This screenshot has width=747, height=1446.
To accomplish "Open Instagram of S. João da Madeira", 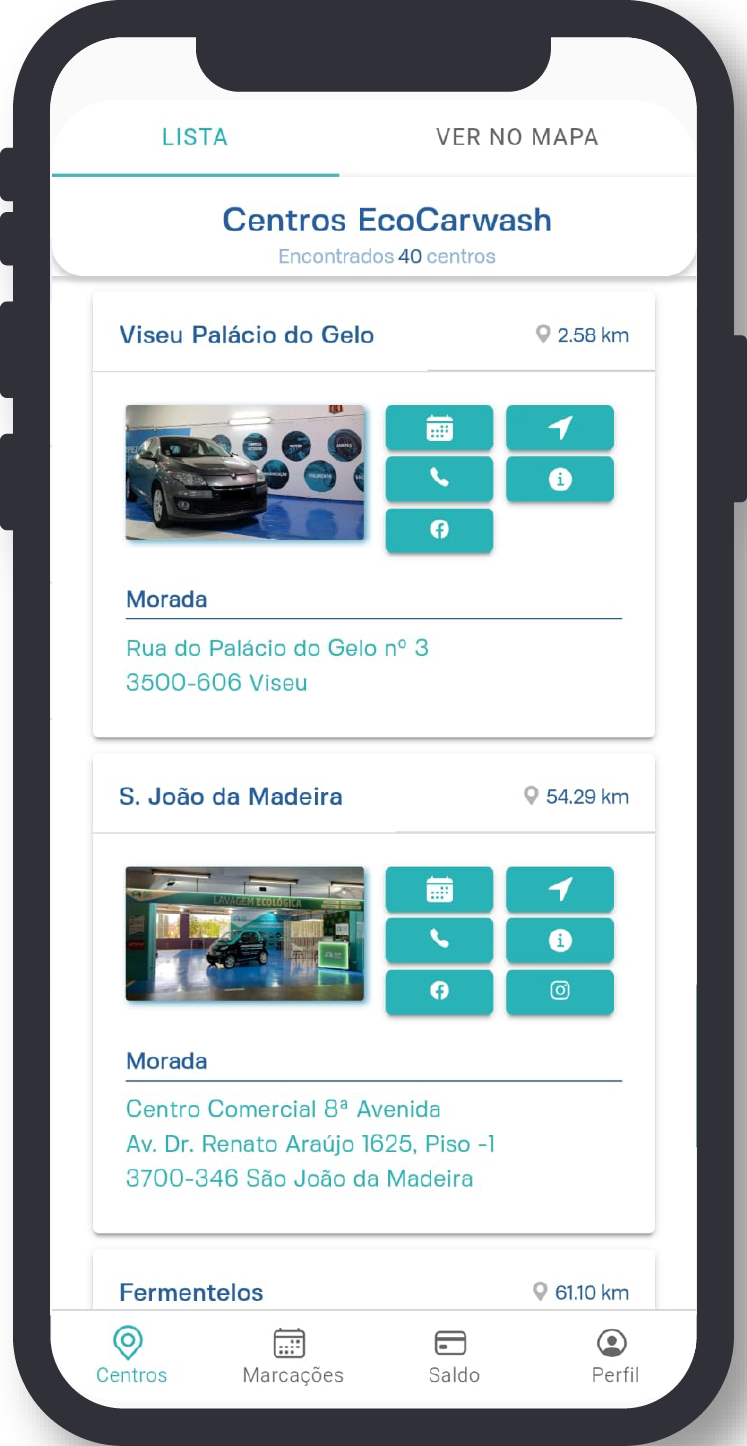I will 559,991.
